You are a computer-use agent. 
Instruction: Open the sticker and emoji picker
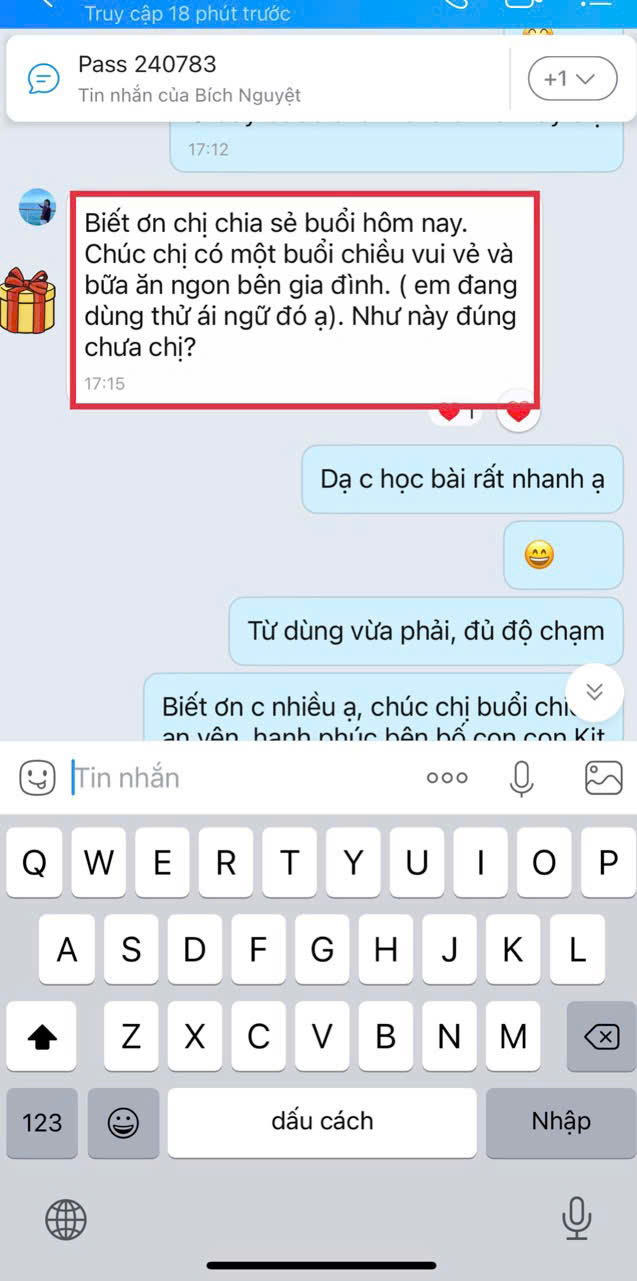[38, 777]
